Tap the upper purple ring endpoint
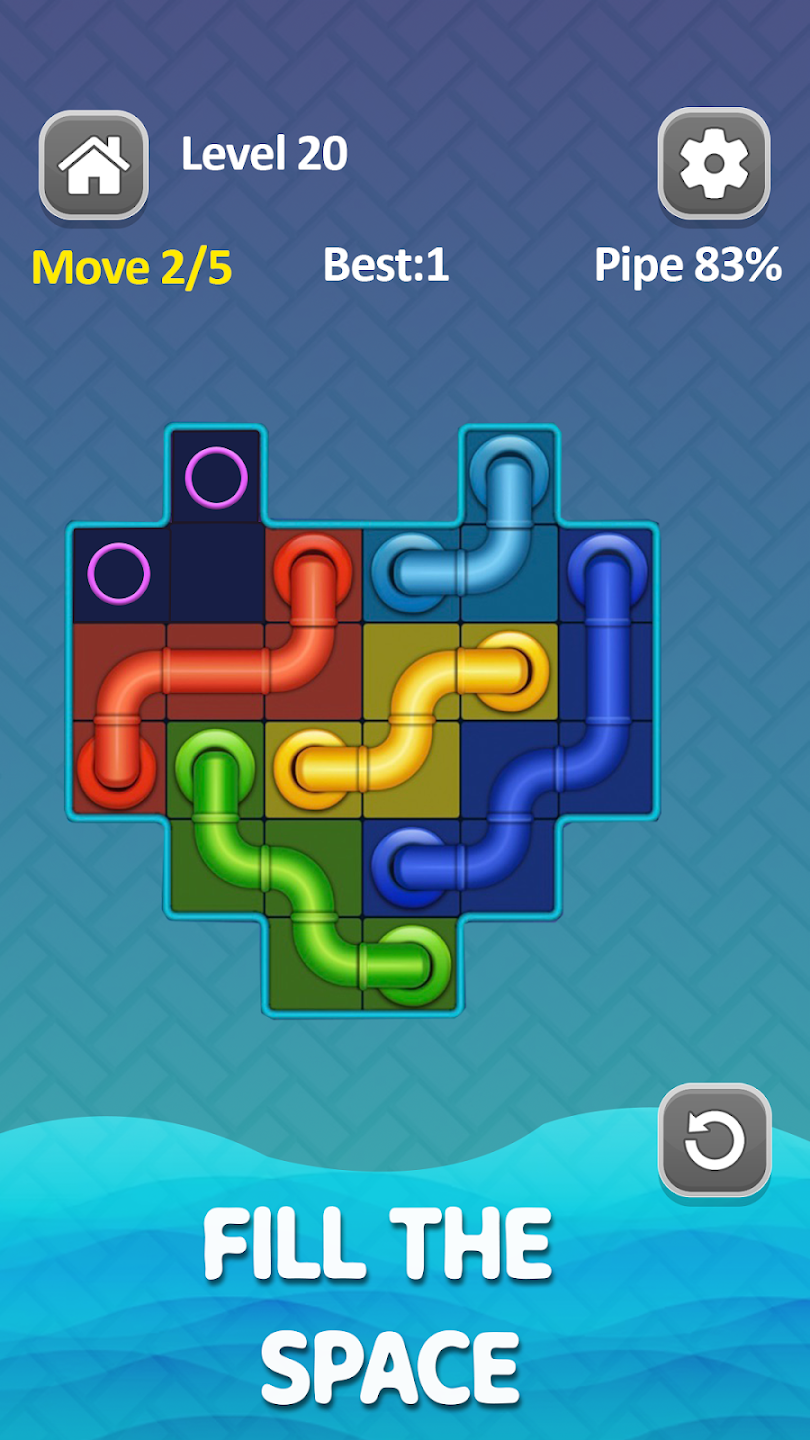810x1440 pixels. [x=216, y=478]
